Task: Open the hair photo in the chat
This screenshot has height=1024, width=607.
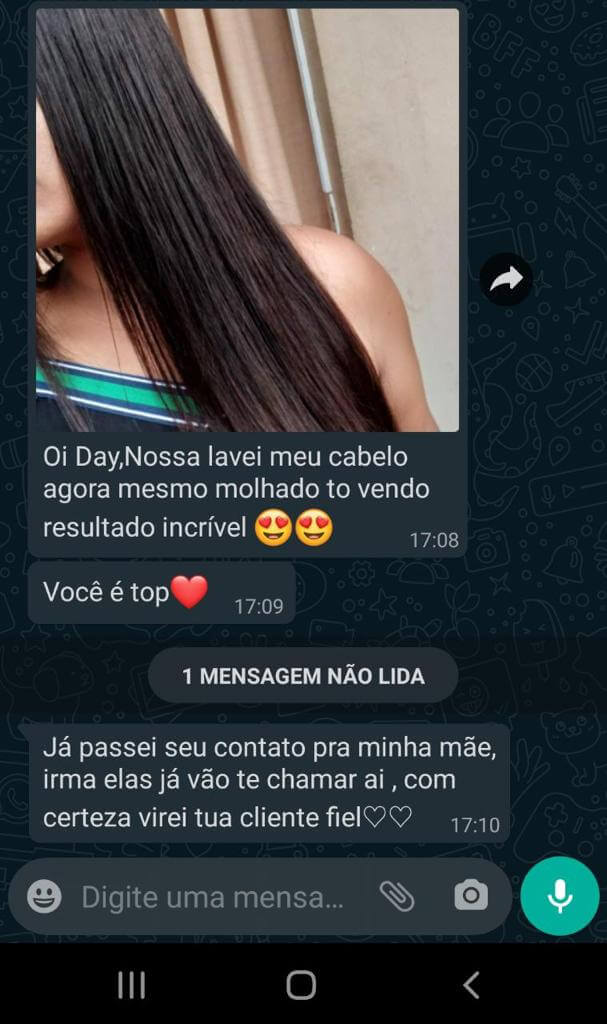Action: tap(247, 220)
